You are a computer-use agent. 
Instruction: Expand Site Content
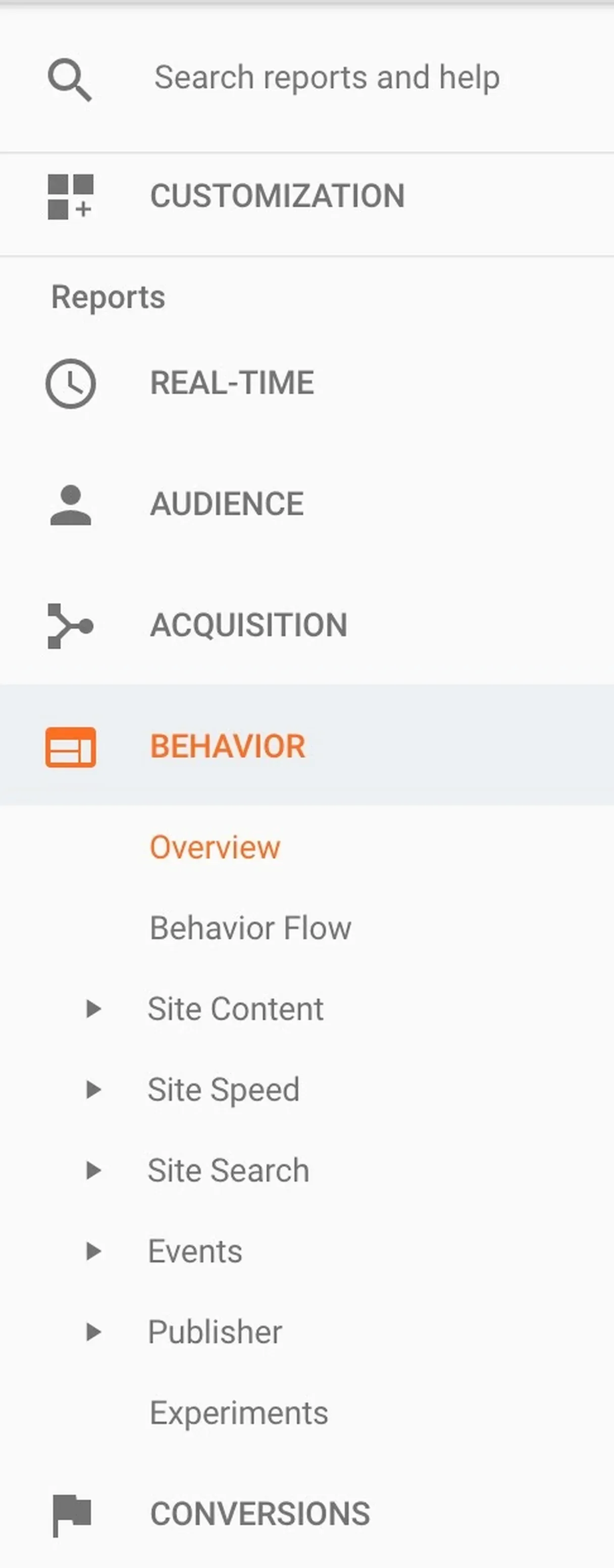tap(235, 1009)
